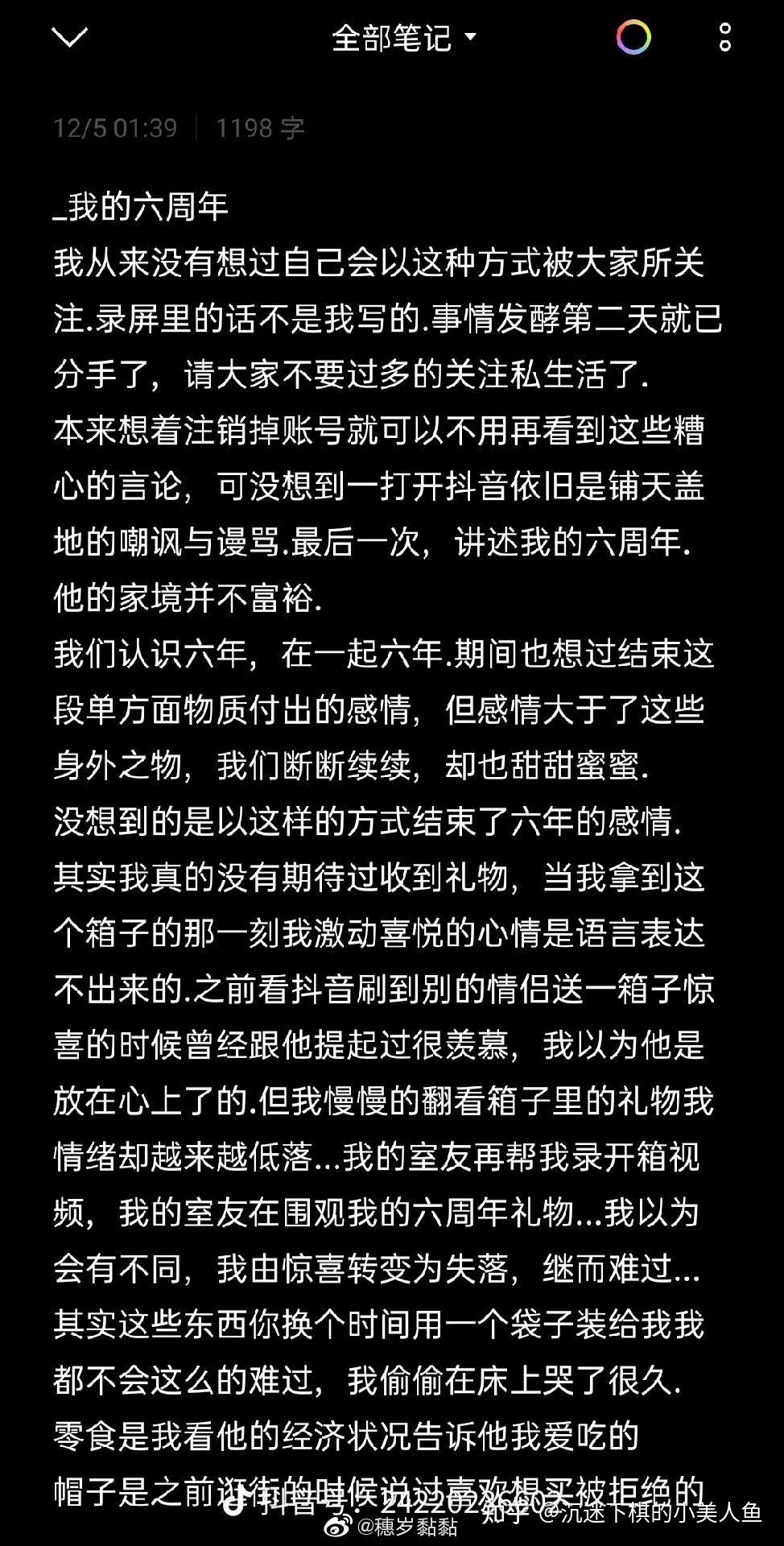Tap the colorful ring icon
Viewport: 784px width, 1546px height.
pos(633,37)
